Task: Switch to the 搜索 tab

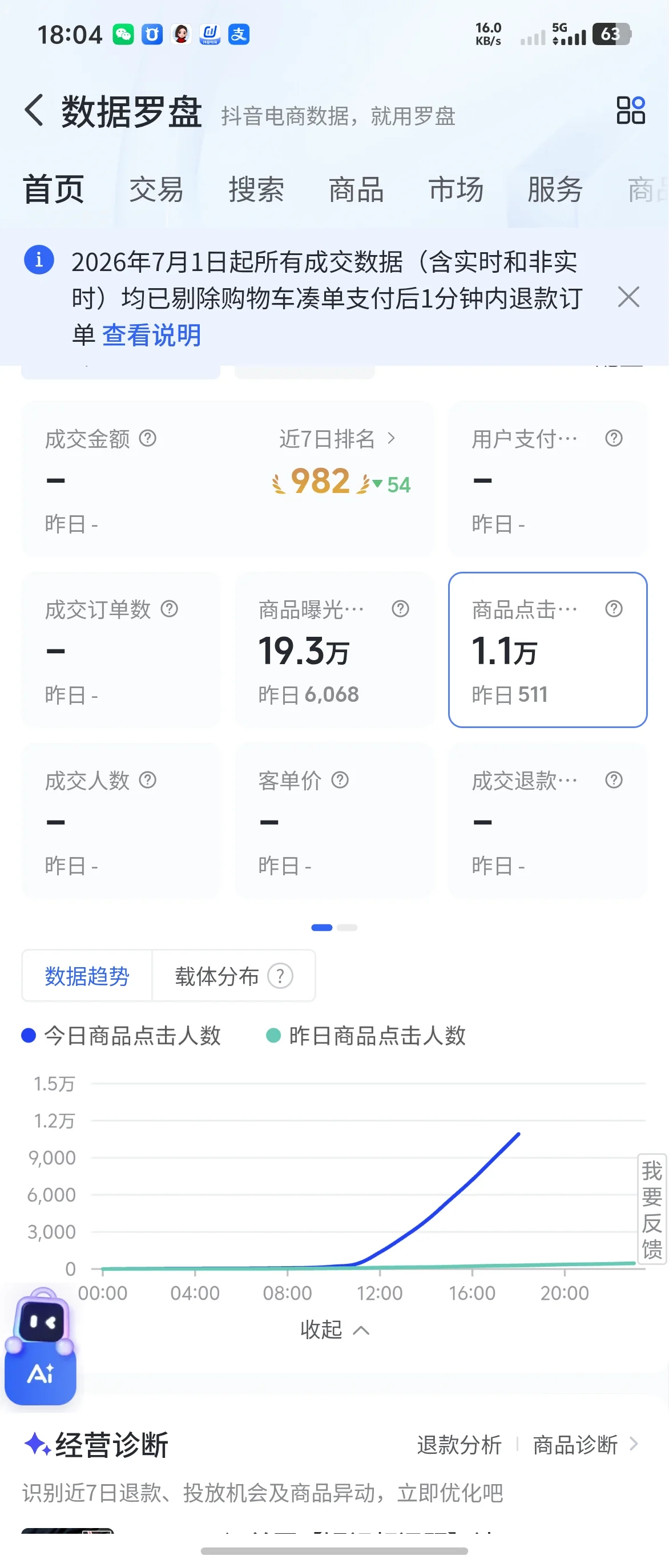Action: tap(256, 189)
